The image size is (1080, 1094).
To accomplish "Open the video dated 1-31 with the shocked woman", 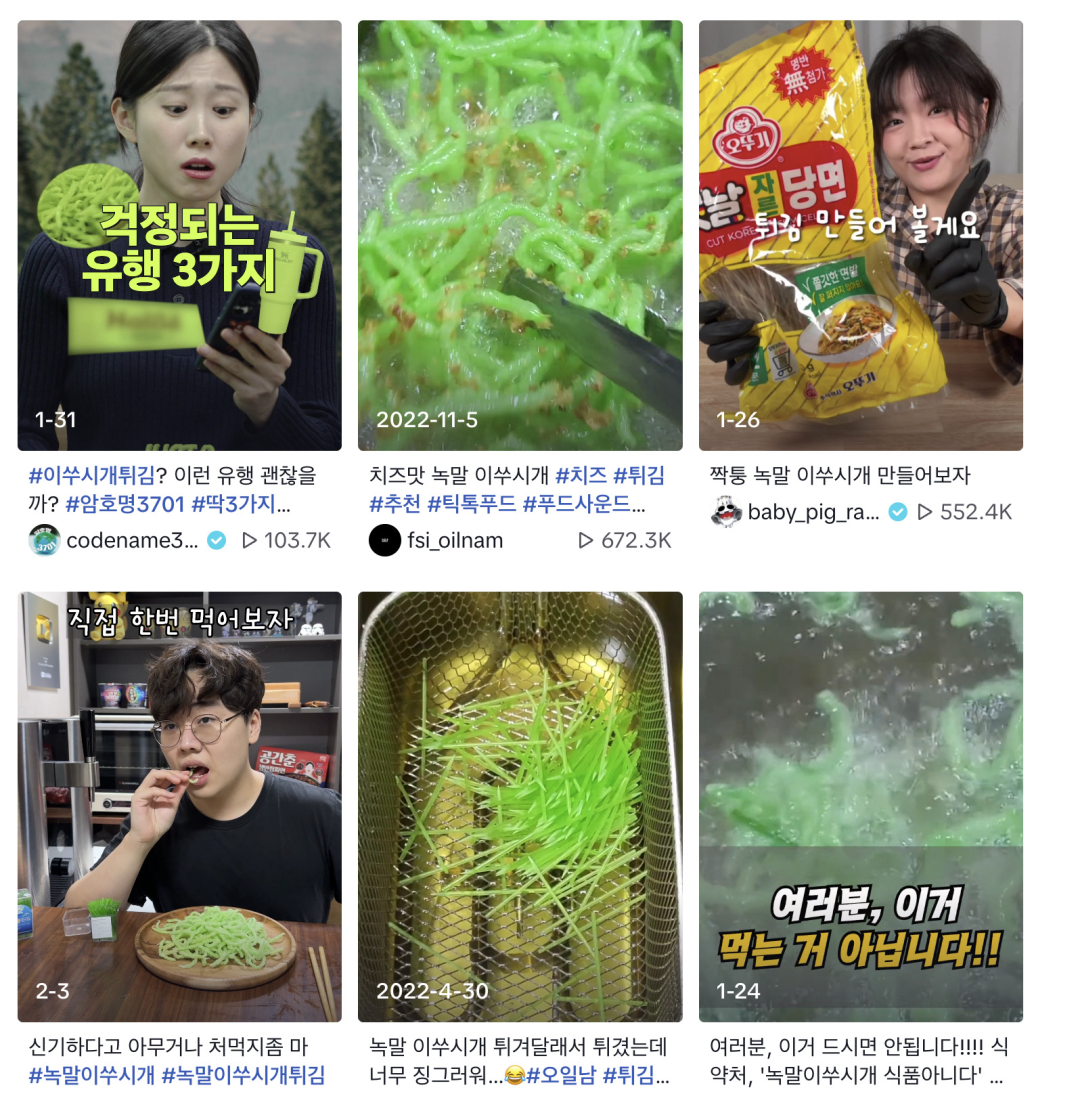I will [x=180, y=236].
